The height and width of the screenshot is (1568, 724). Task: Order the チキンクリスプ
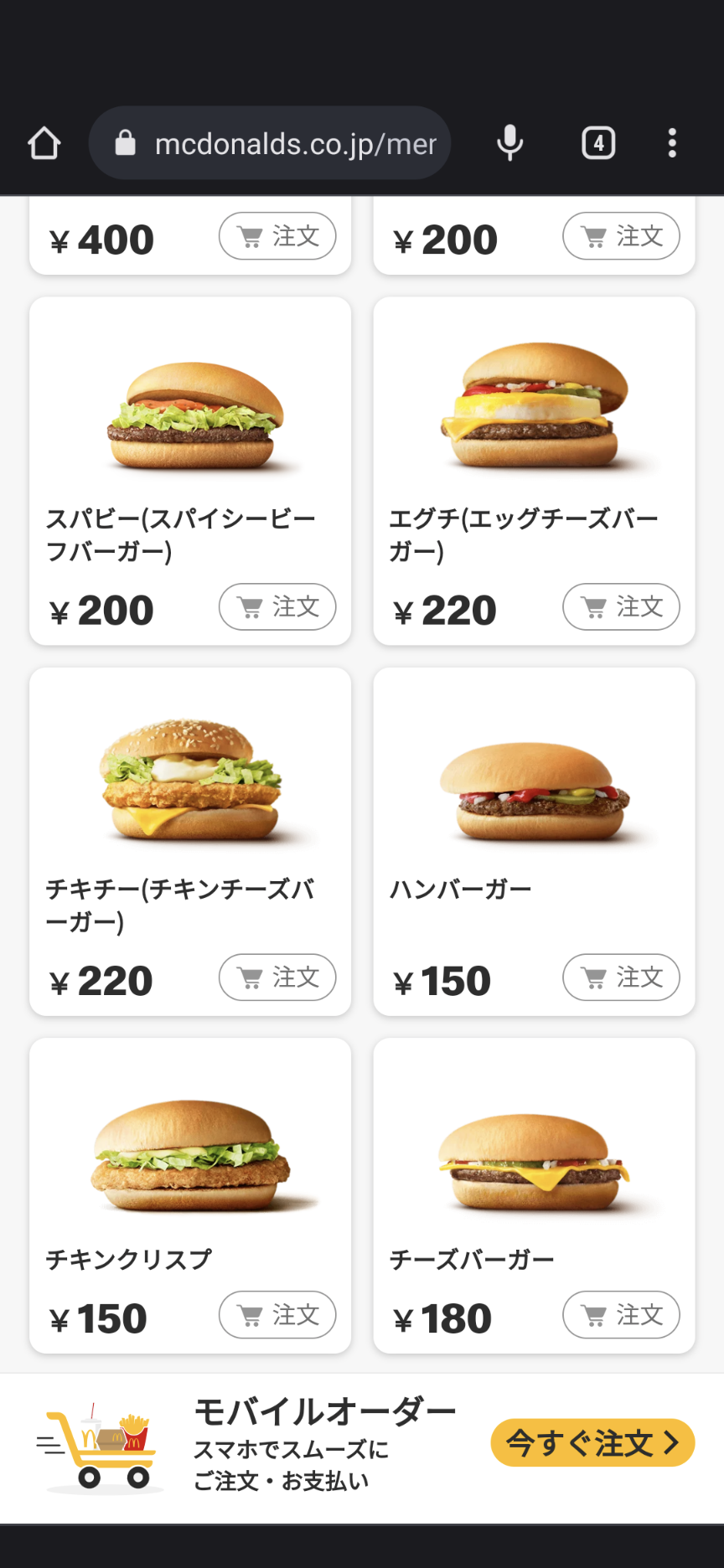[277, 1315]
